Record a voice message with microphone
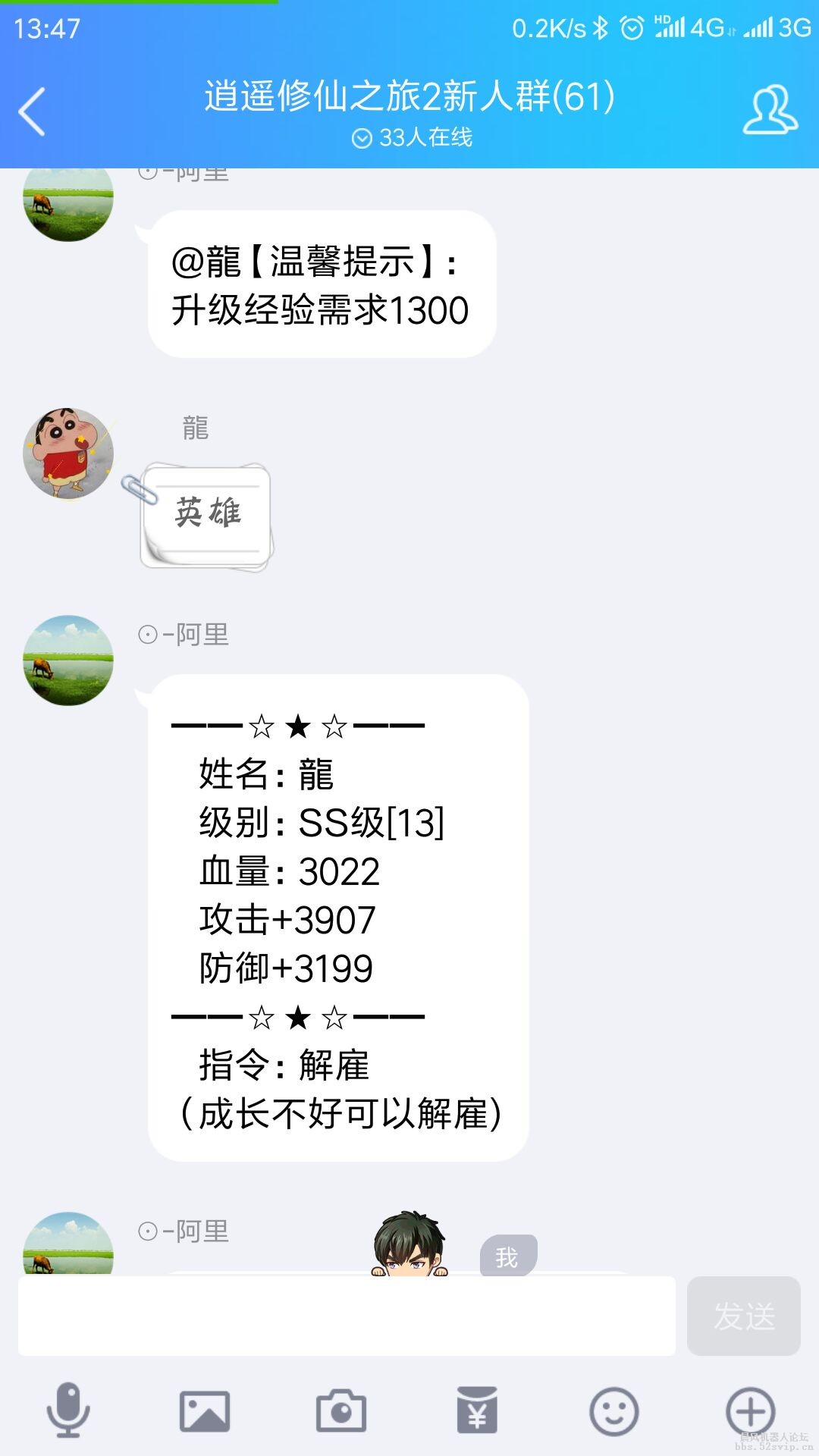The image size is (819, 1456). 68,1410
